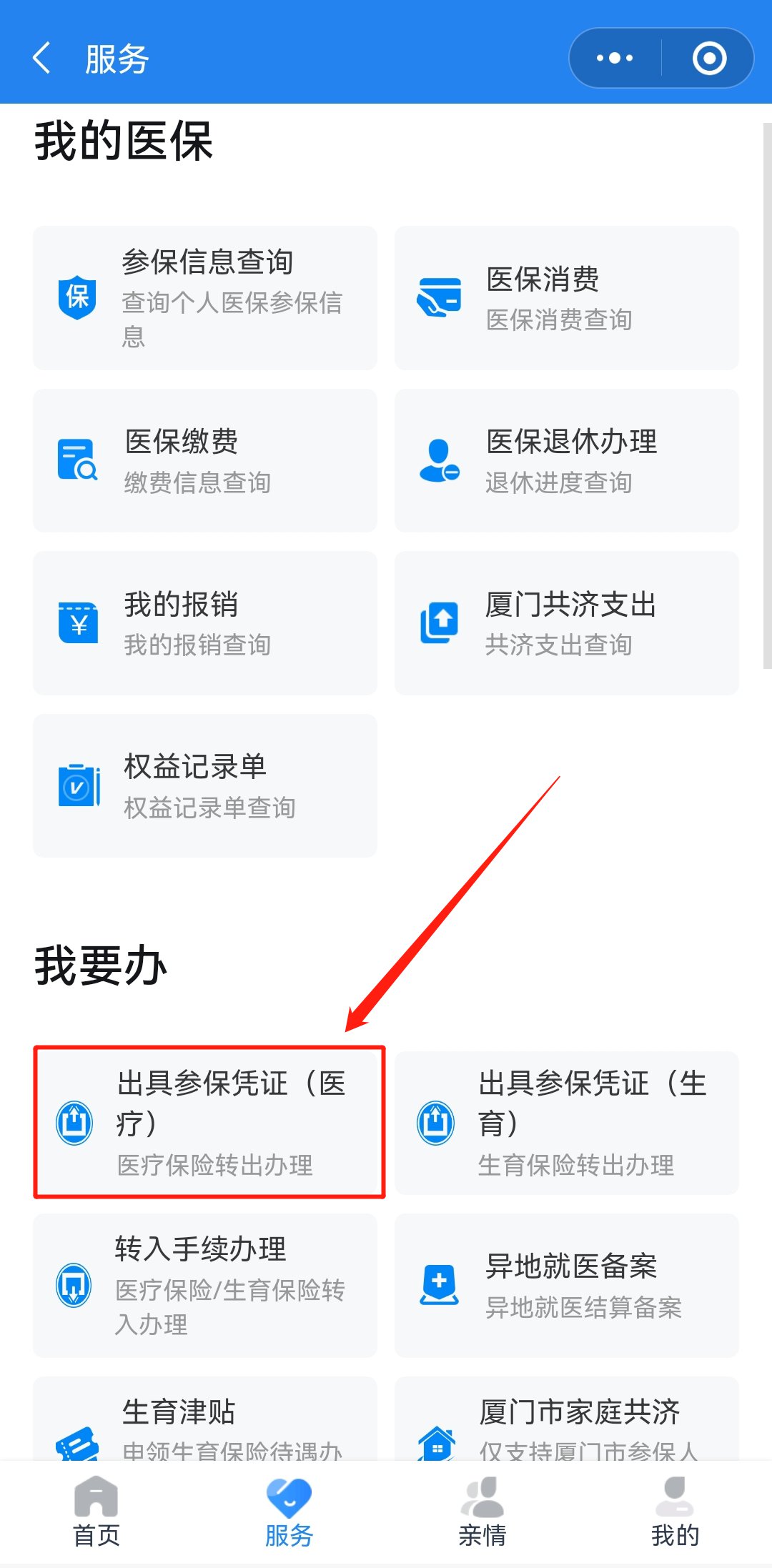Open 转入手续办理 card

coord(205,1285)
